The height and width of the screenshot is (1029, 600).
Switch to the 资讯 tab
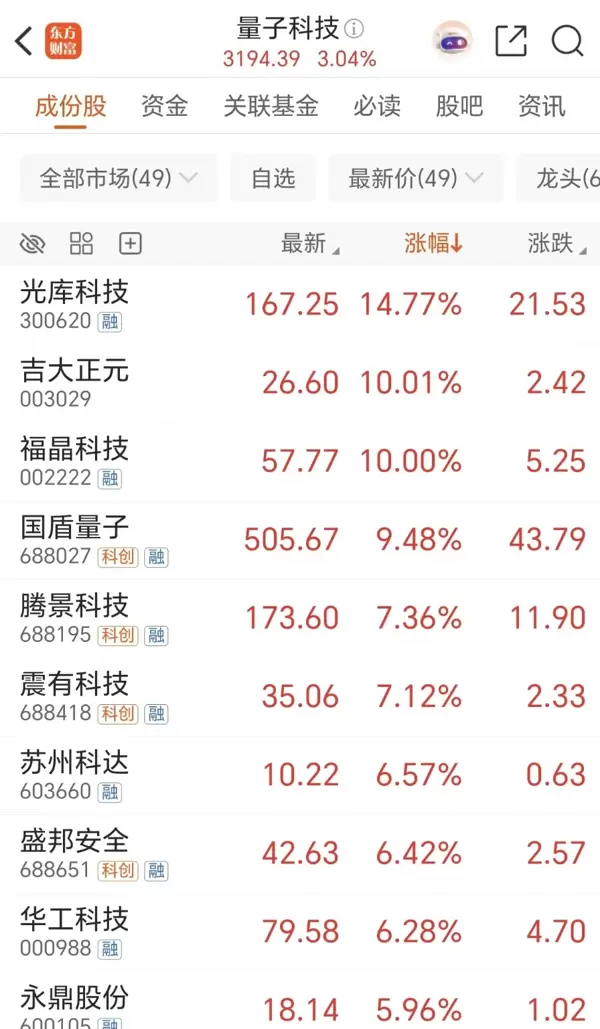541,106
